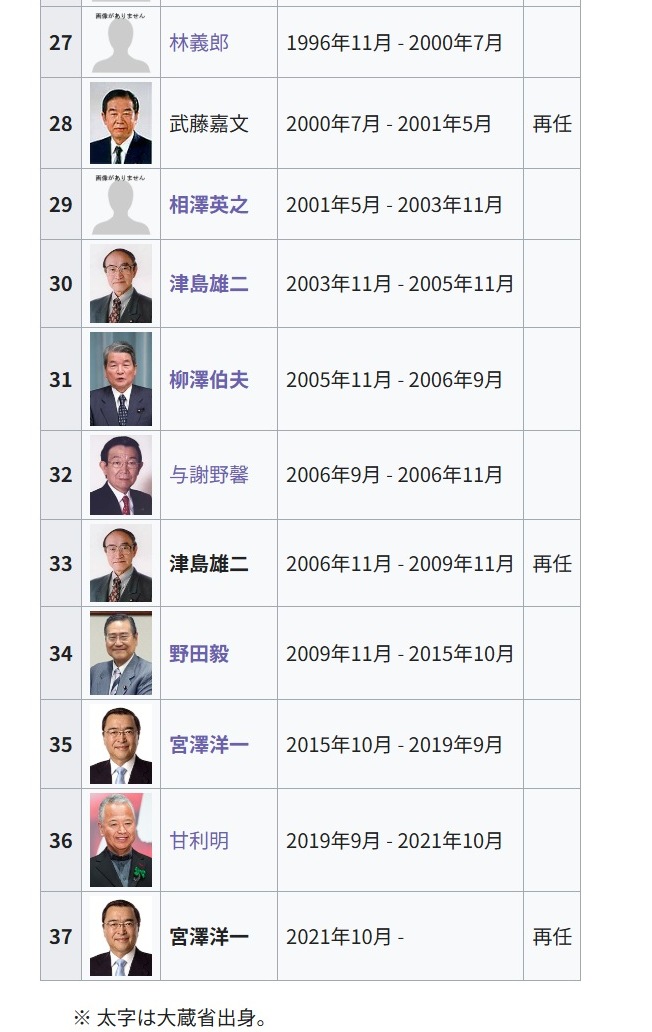Open the 甘利明 article link
This screenshot has width=652, height=1032.
click(x=199, y=841)
